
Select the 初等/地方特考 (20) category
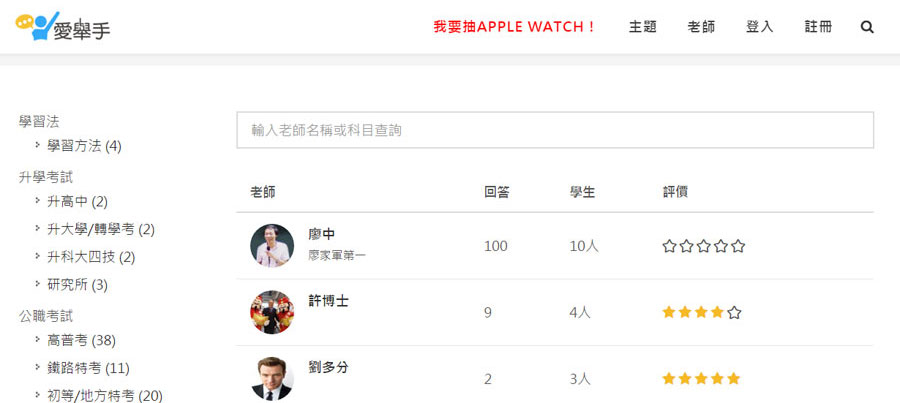tap(104, 395)
